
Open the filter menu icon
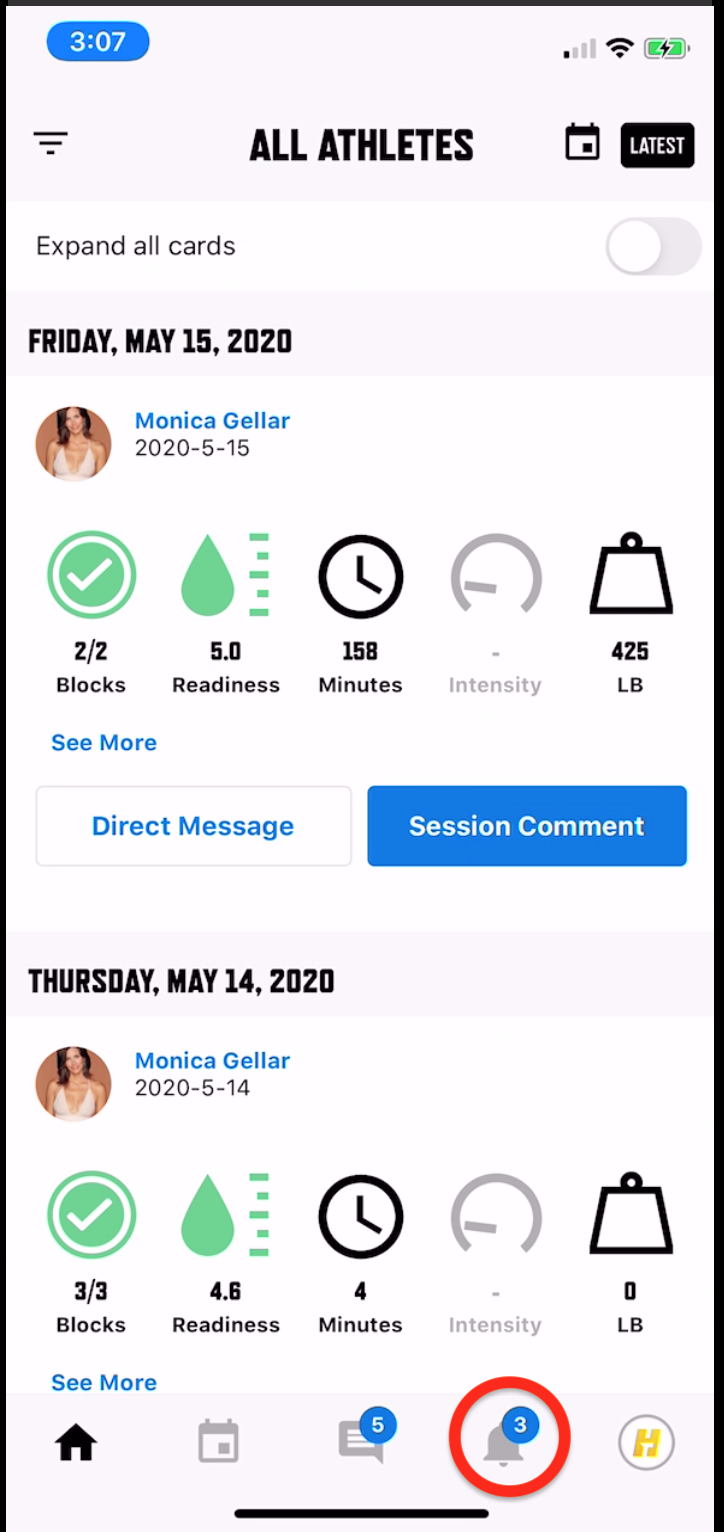pyautogui.click(x=50, y=144)
